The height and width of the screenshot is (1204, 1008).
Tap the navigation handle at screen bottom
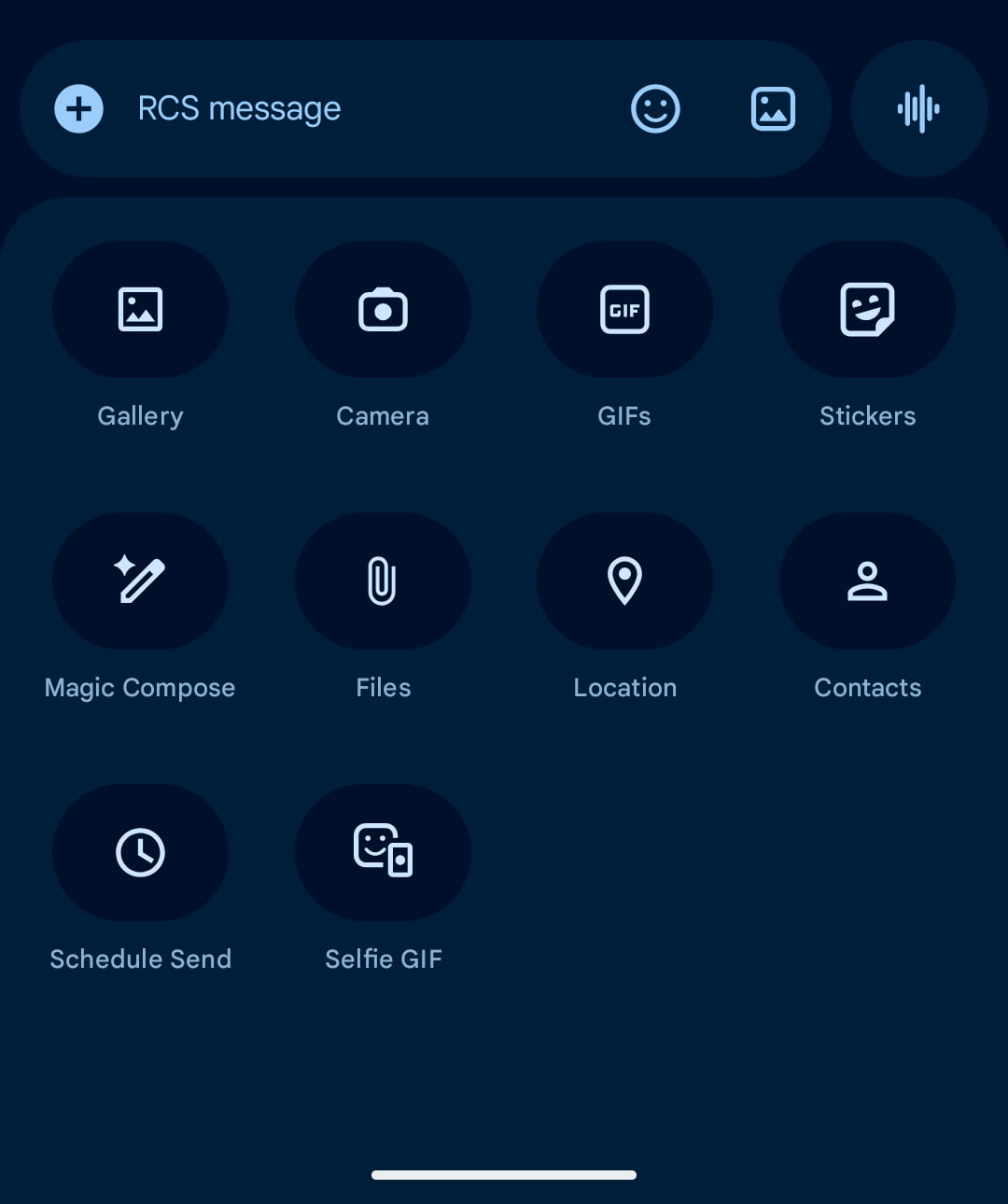[503, 1175]
